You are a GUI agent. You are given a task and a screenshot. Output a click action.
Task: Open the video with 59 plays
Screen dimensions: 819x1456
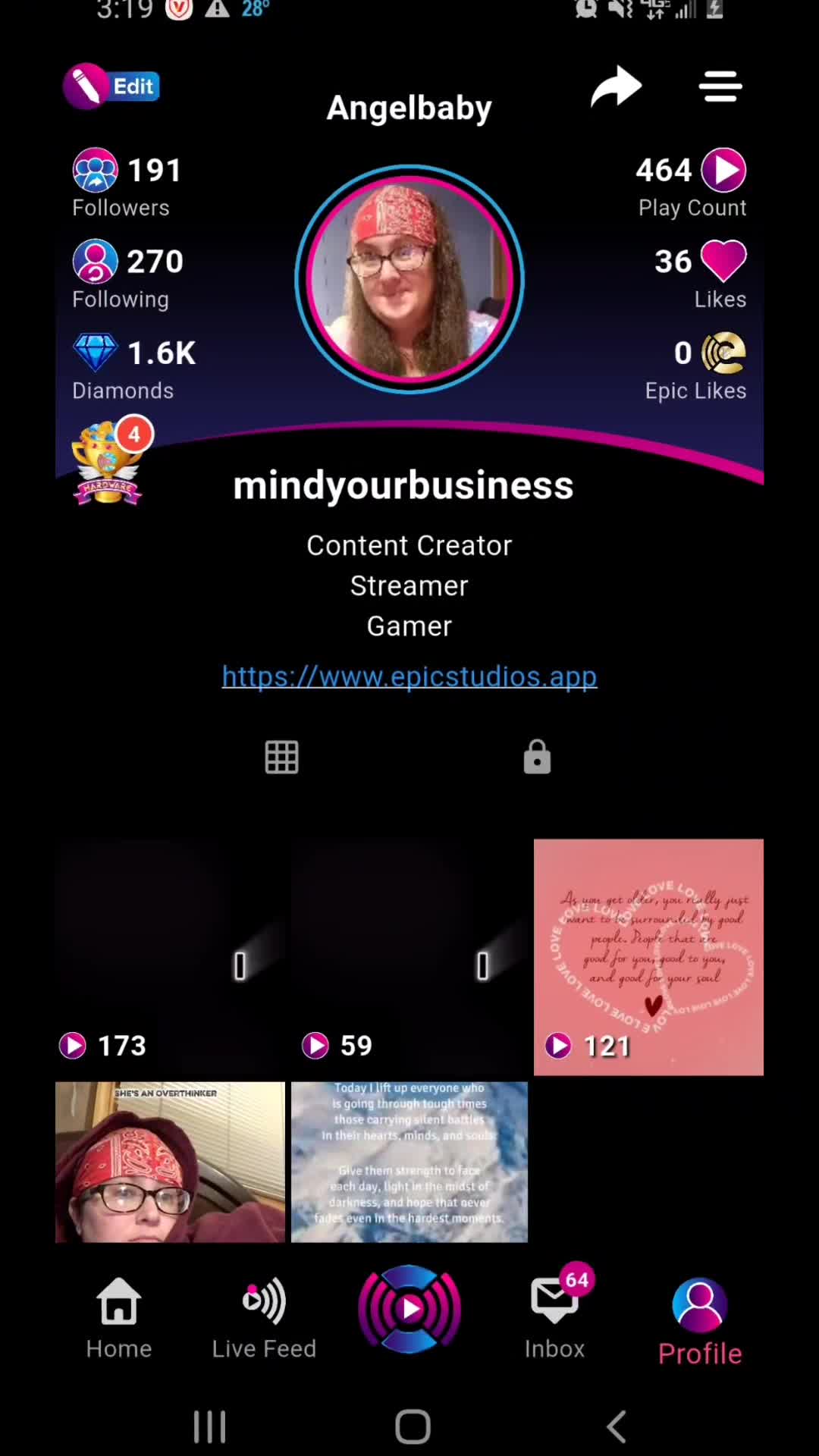(x=409, y=957)
